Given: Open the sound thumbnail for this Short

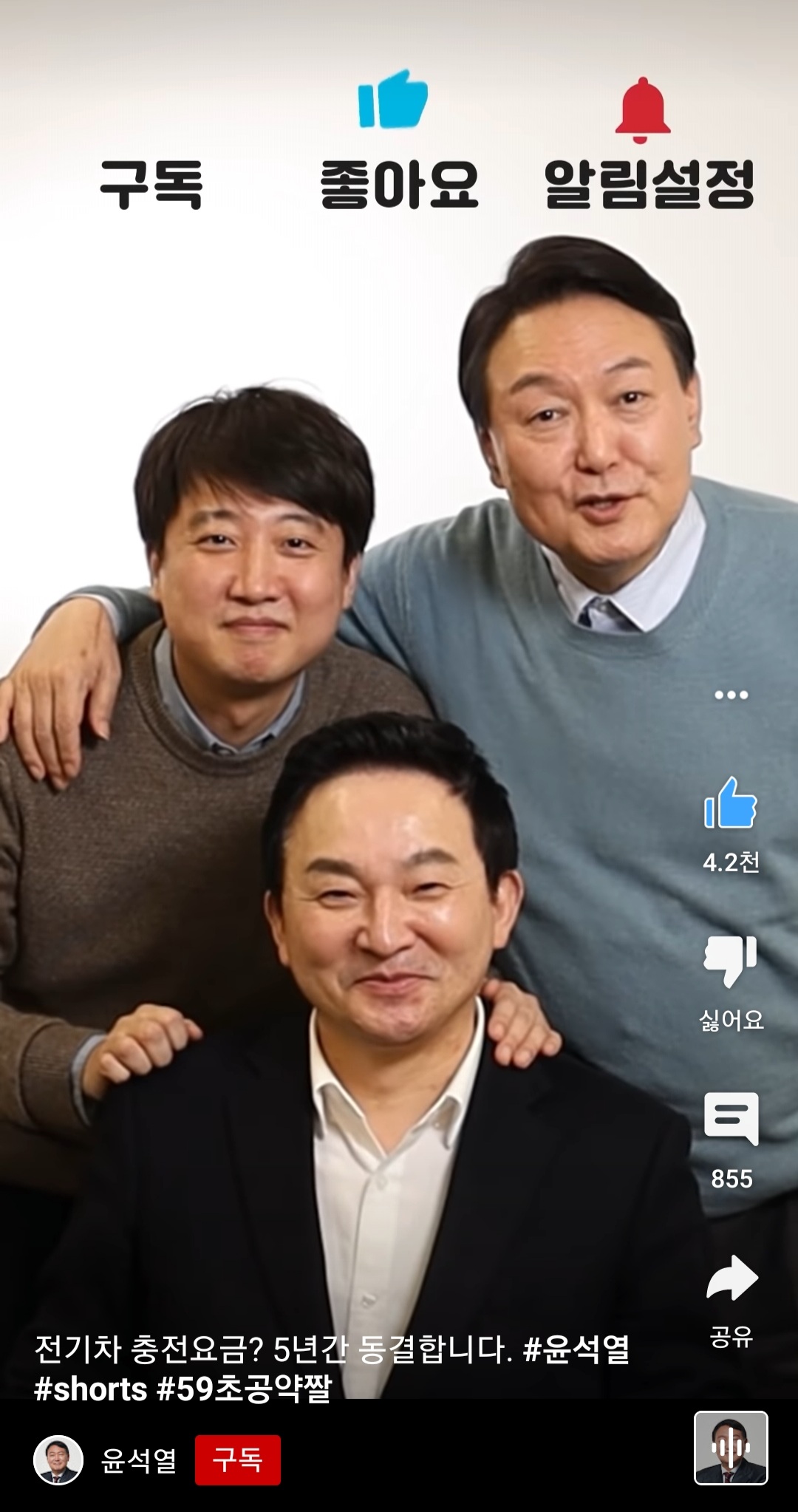Looking at the screenshot, I should [730, 1448].
